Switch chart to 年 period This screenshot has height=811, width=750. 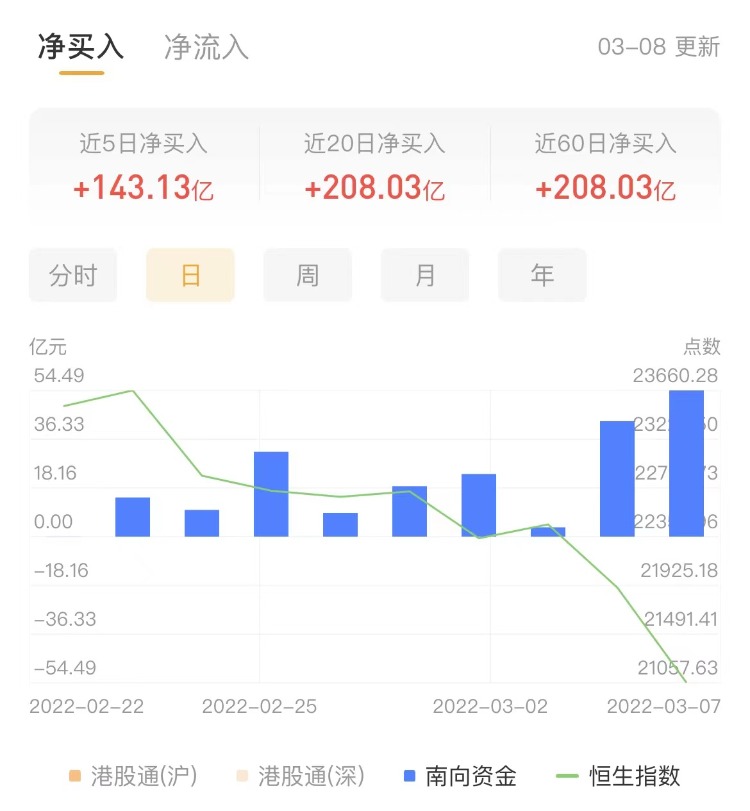coord(542,275)
